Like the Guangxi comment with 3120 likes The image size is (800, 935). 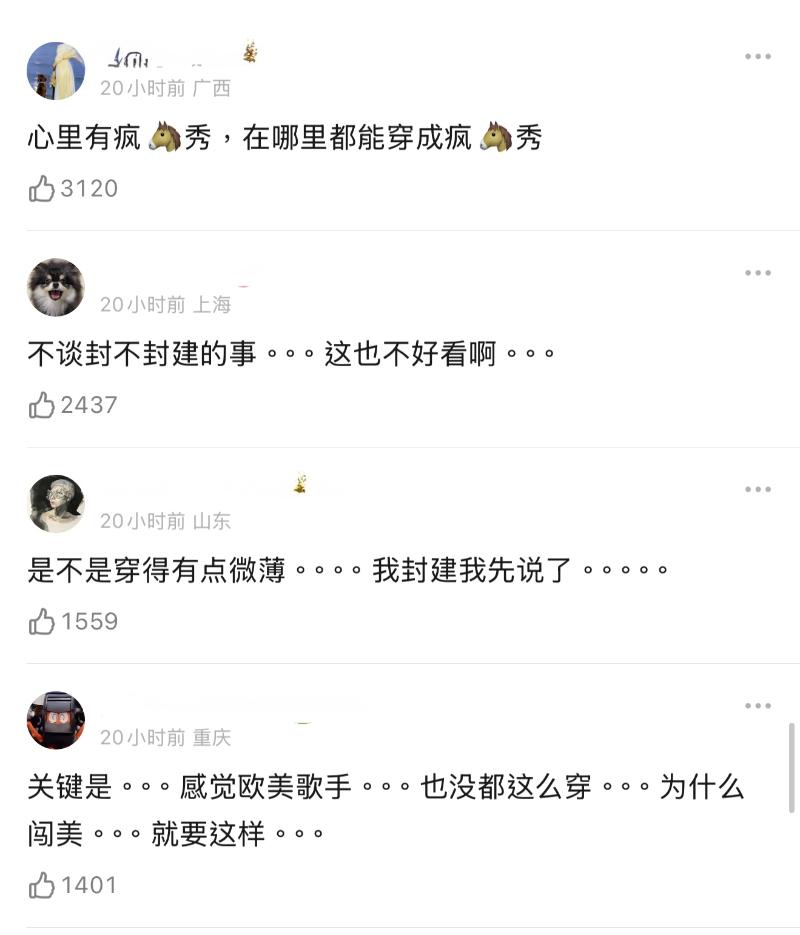(42, 188)
